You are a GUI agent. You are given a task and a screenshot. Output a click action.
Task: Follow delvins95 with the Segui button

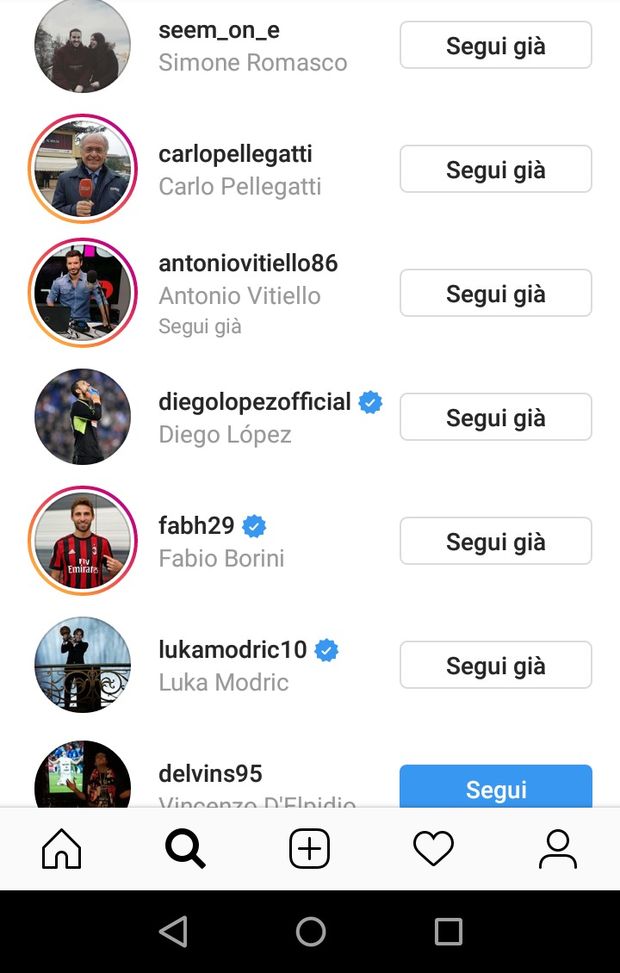point(495,788)
